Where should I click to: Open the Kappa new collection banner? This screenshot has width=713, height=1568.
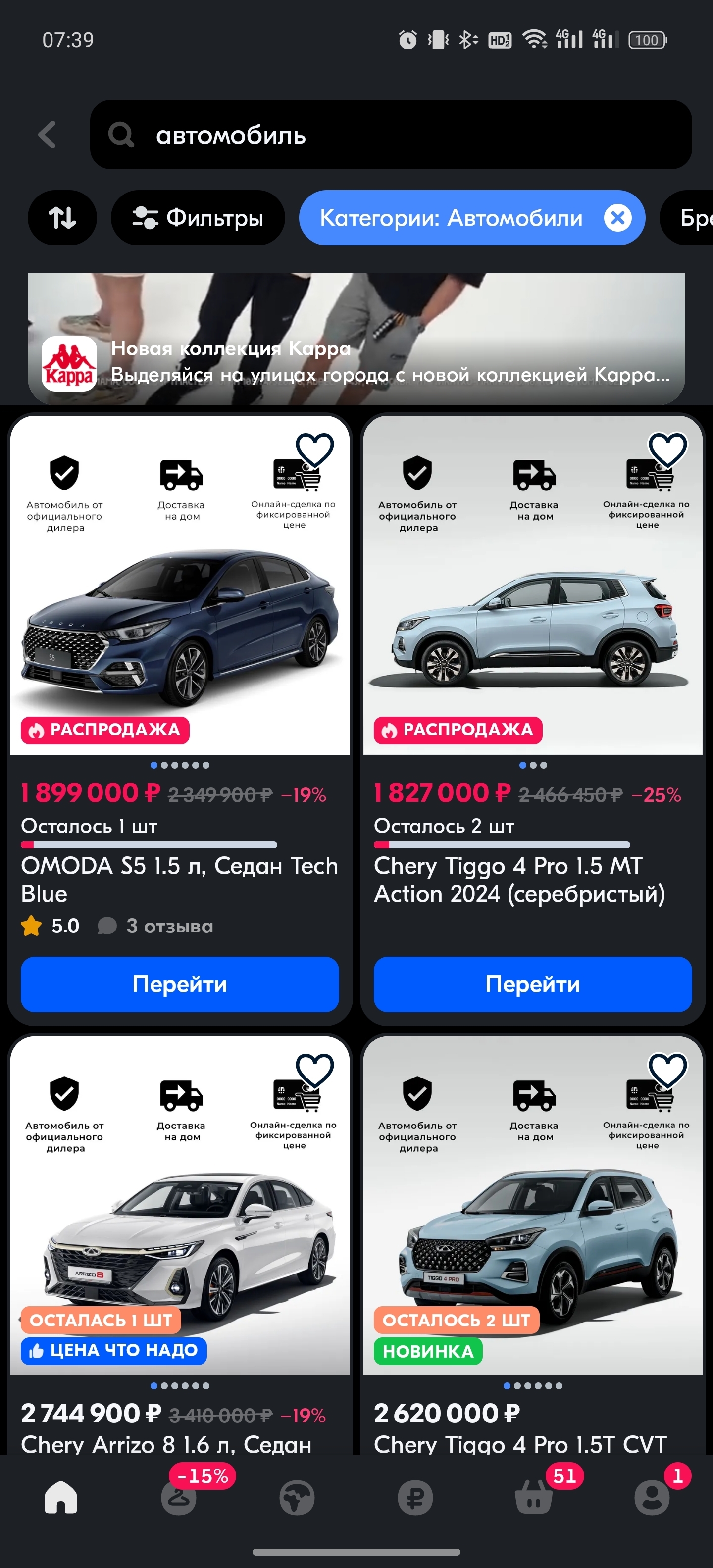(356, 339)
